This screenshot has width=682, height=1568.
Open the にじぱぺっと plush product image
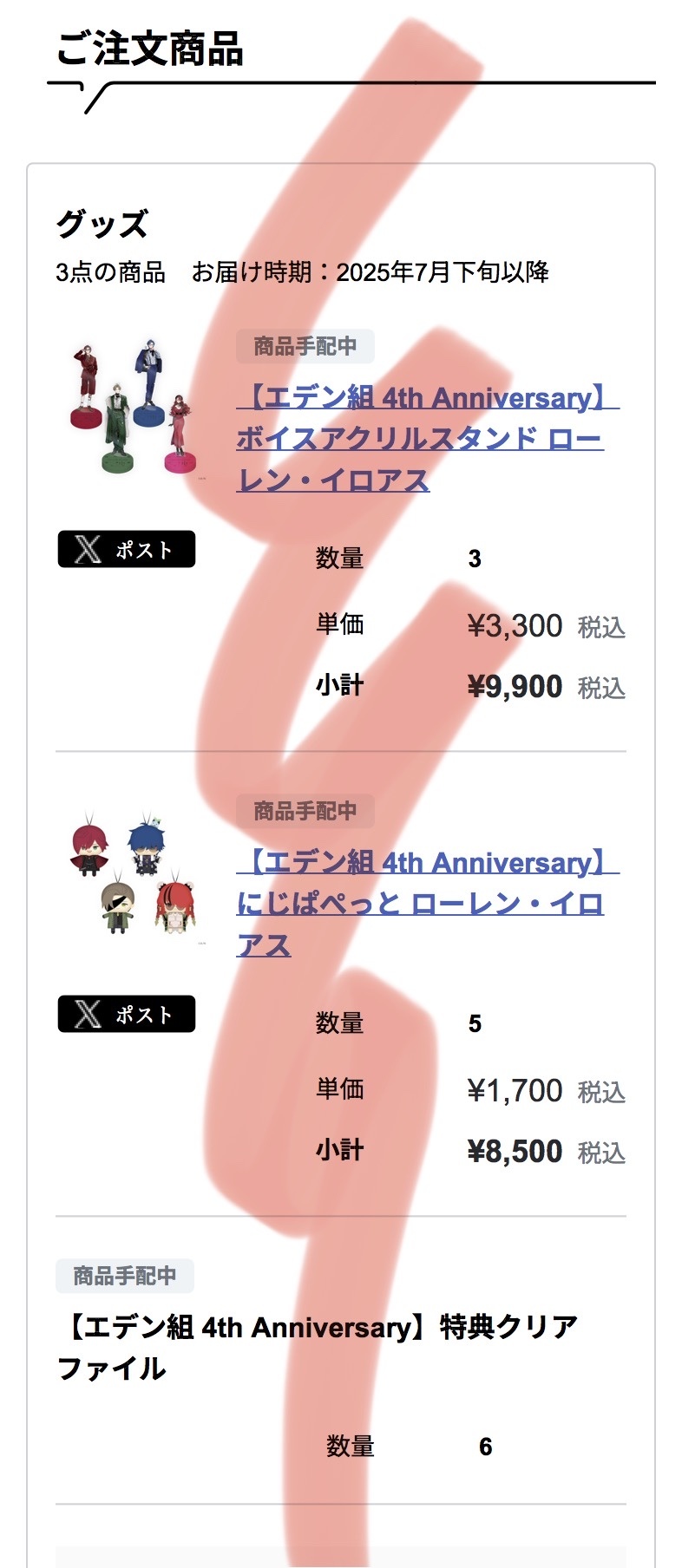[132, 872]
